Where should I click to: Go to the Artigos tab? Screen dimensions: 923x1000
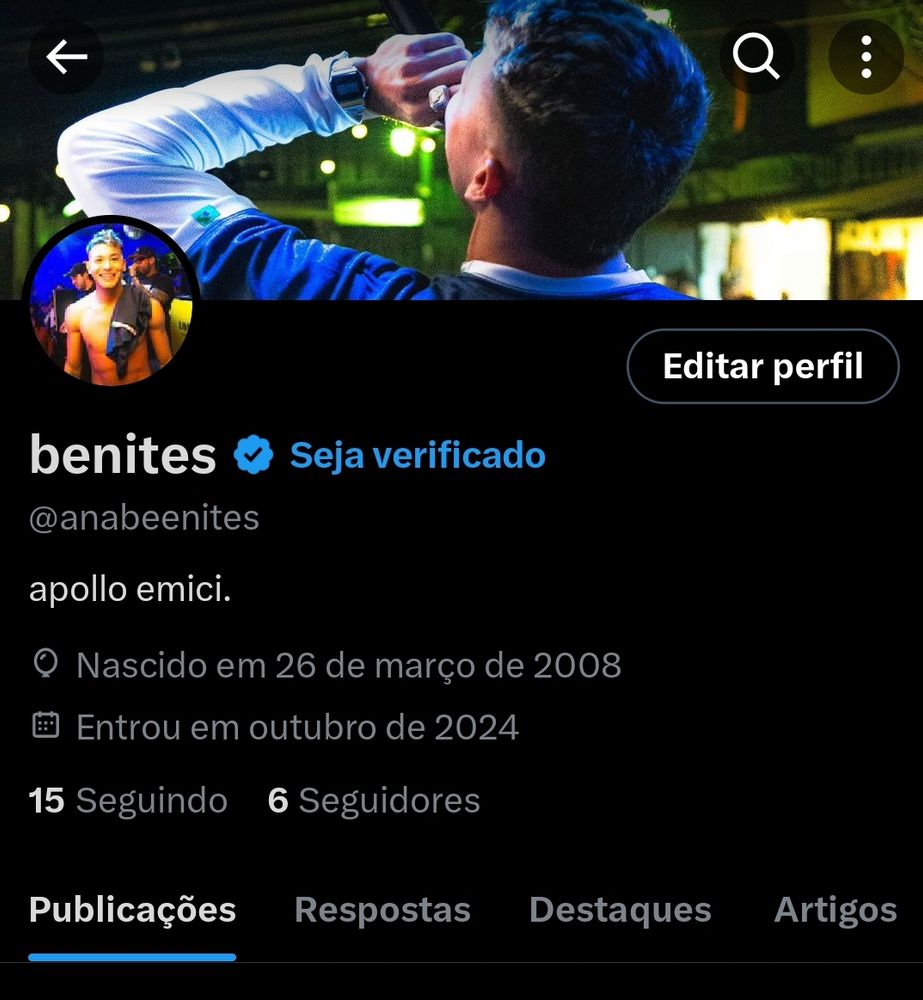835,910
